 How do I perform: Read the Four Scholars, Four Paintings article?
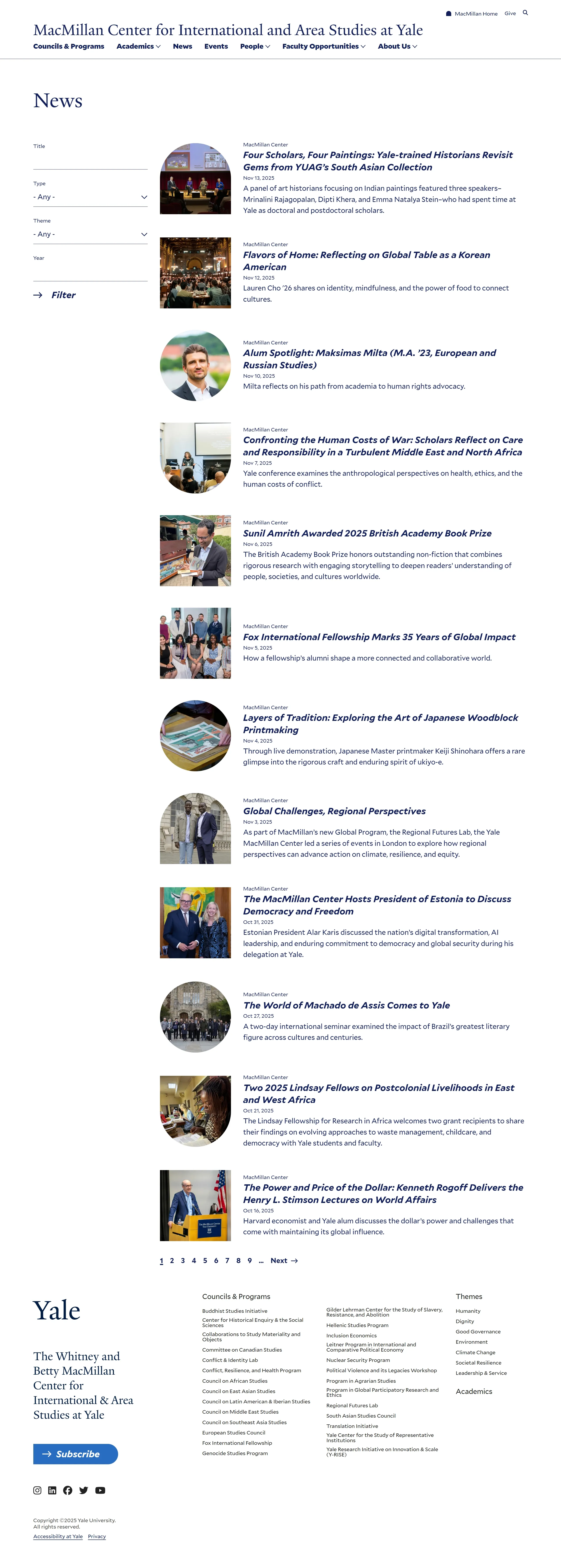[x=377, y=161]
